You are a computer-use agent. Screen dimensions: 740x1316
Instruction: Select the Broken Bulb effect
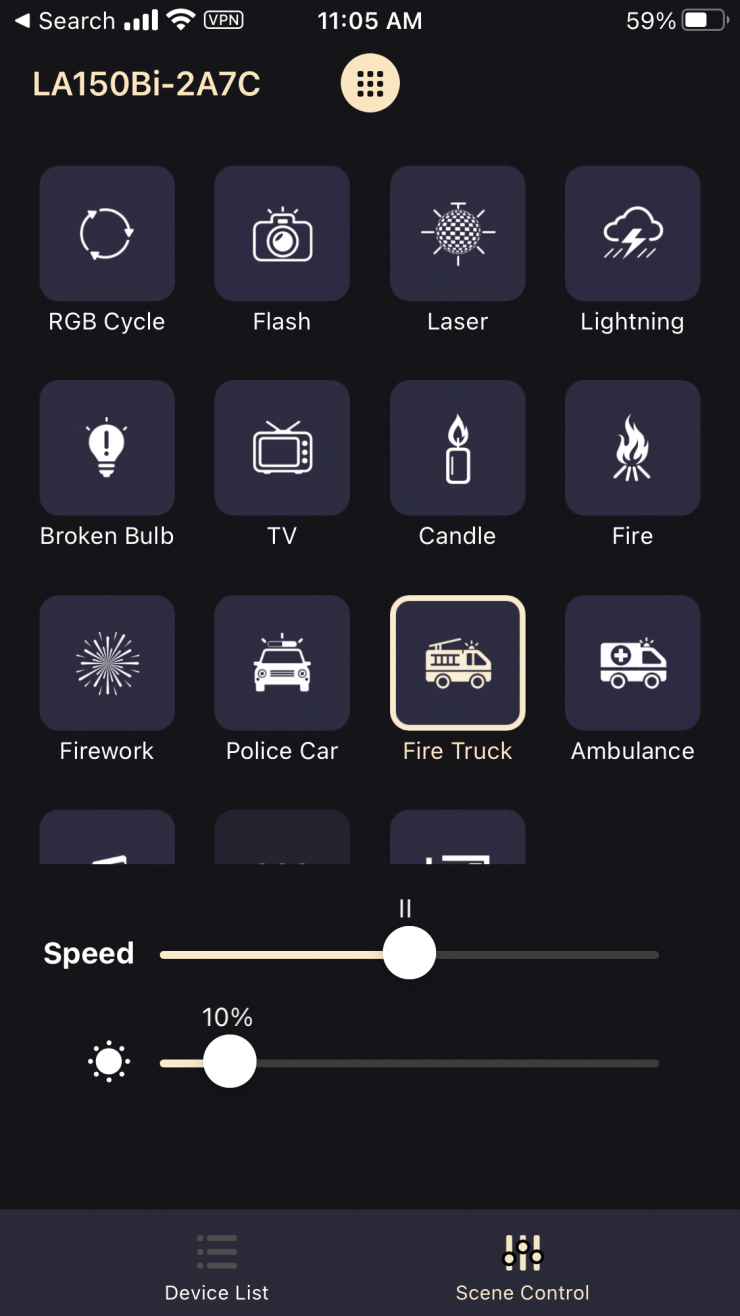107,448
